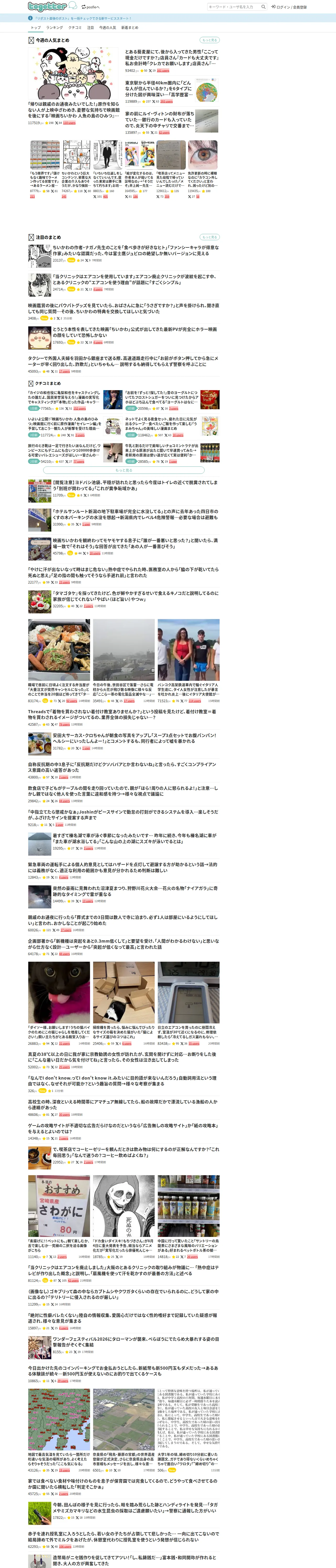The image size is (336, 1568).
Task: Tap the keyword and user name search box
Action: coord(237,7)
